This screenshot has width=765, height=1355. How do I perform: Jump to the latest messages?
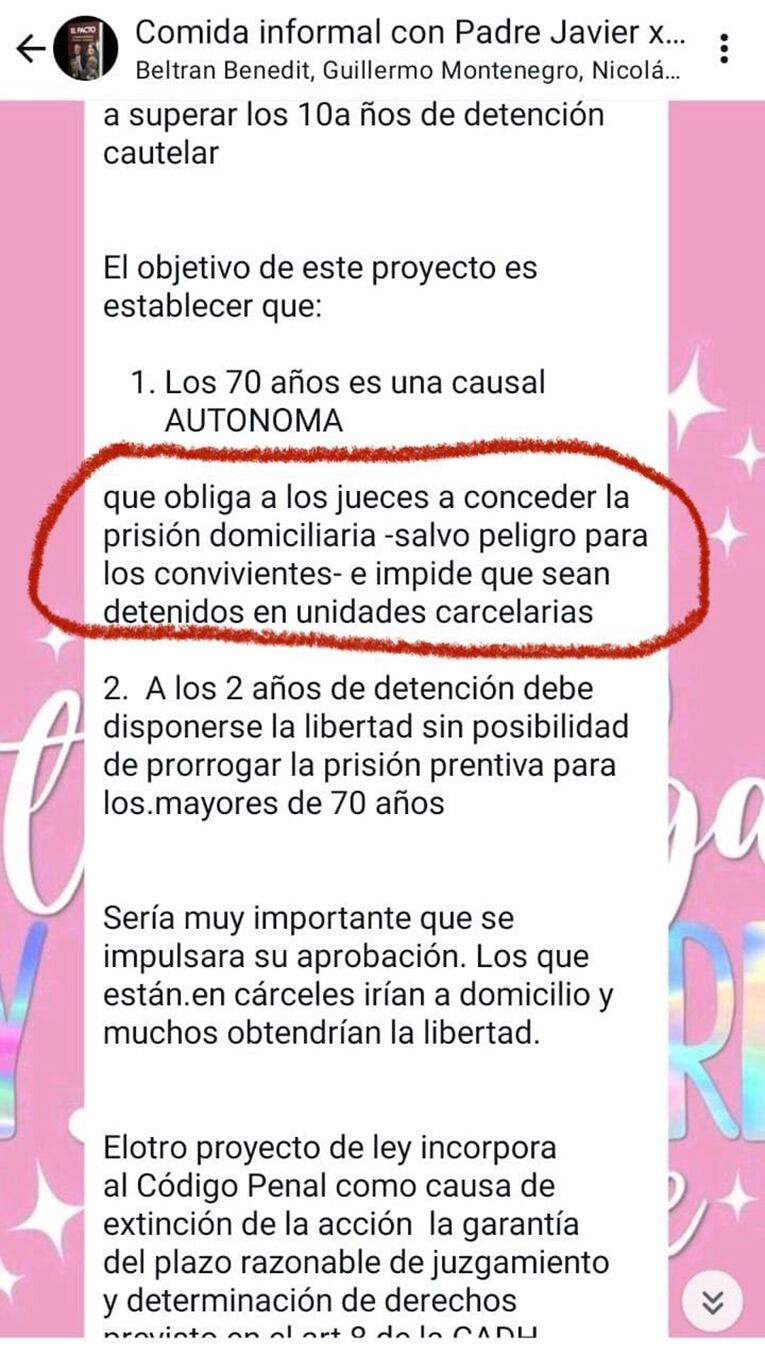(x=711, y=1301)
